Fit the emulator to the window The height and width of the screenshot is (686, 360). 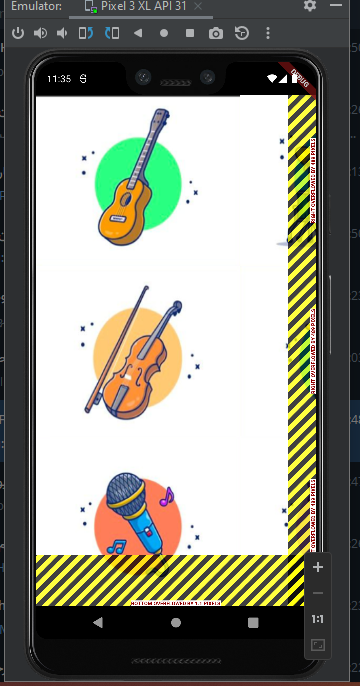(318, 645)
